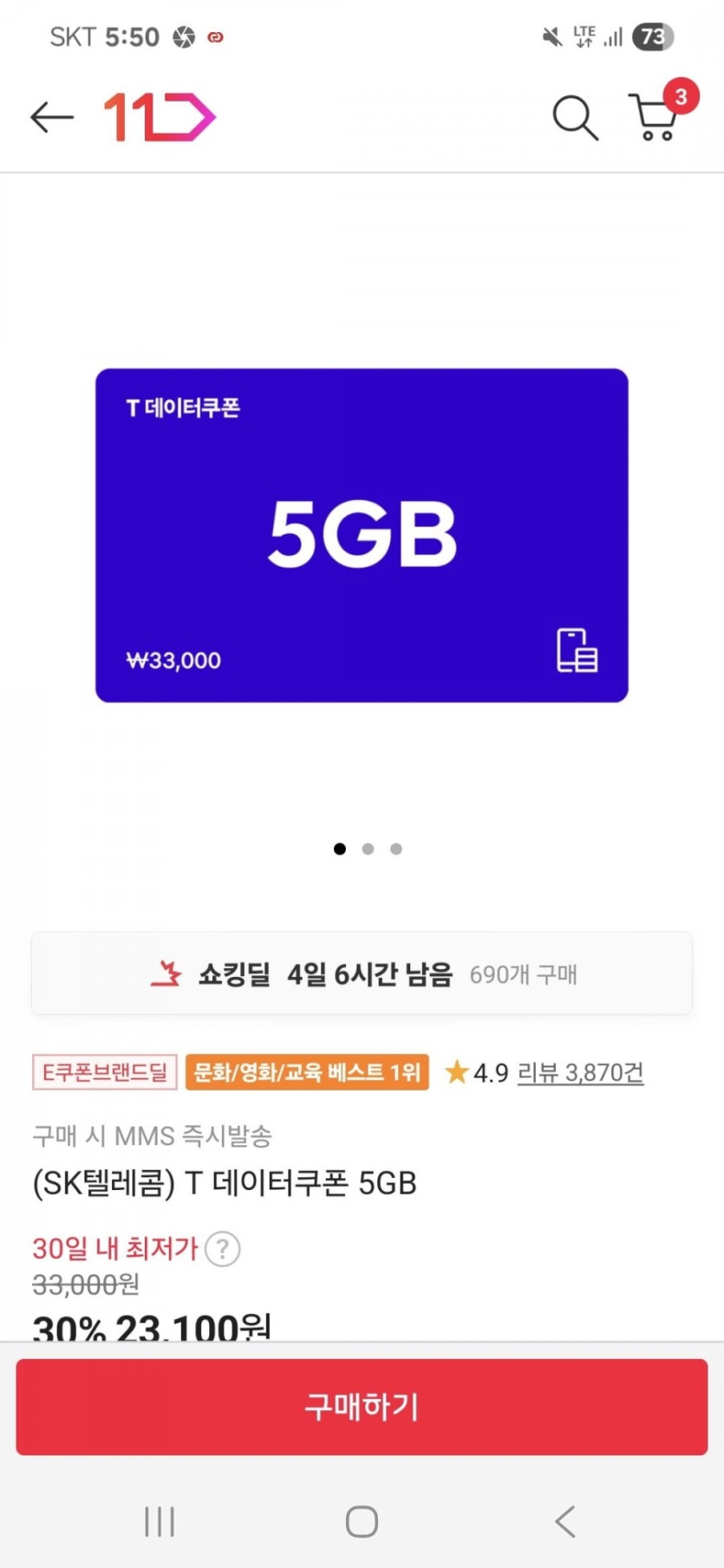The height and width of the screenshot is (1568, 724).
Task: Open the 5GB T data coupon product image
Action: point(362,535)
